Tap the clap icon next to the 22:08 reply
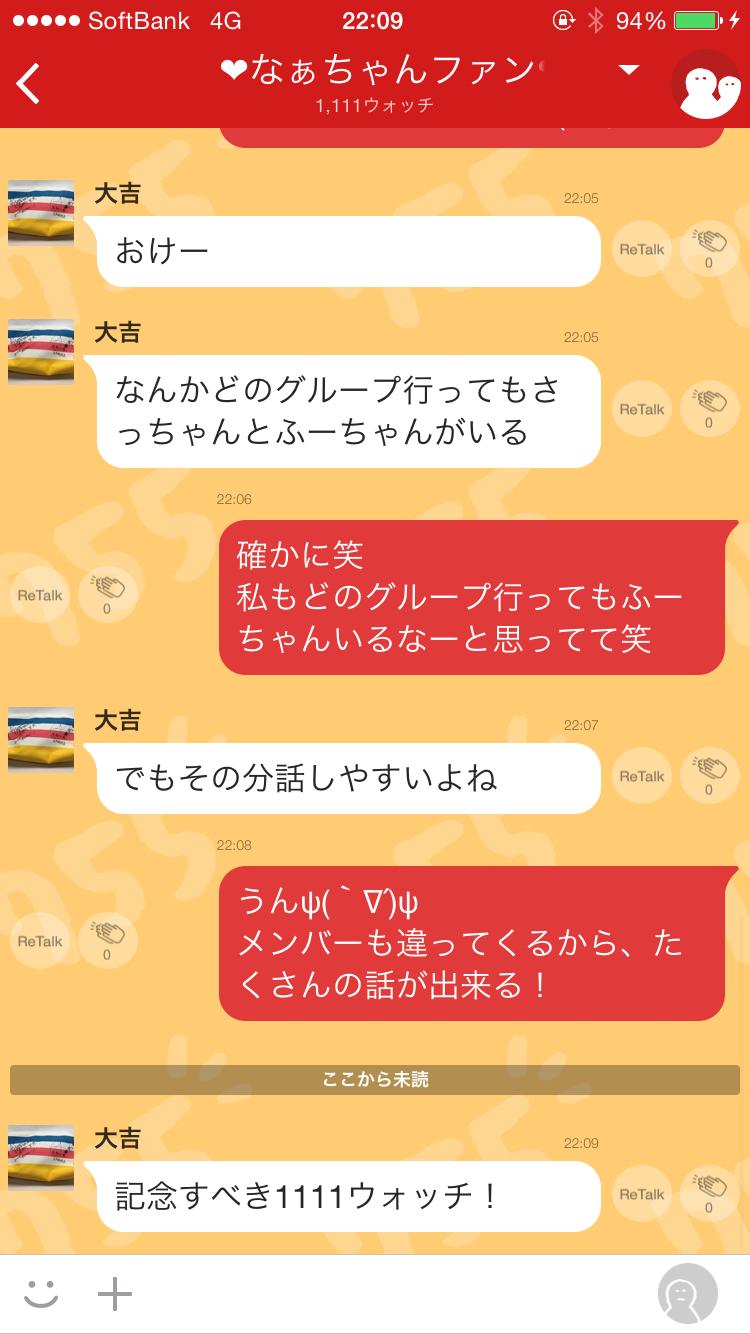This screenshot has width=750, height=1334. tap(108, 940)
